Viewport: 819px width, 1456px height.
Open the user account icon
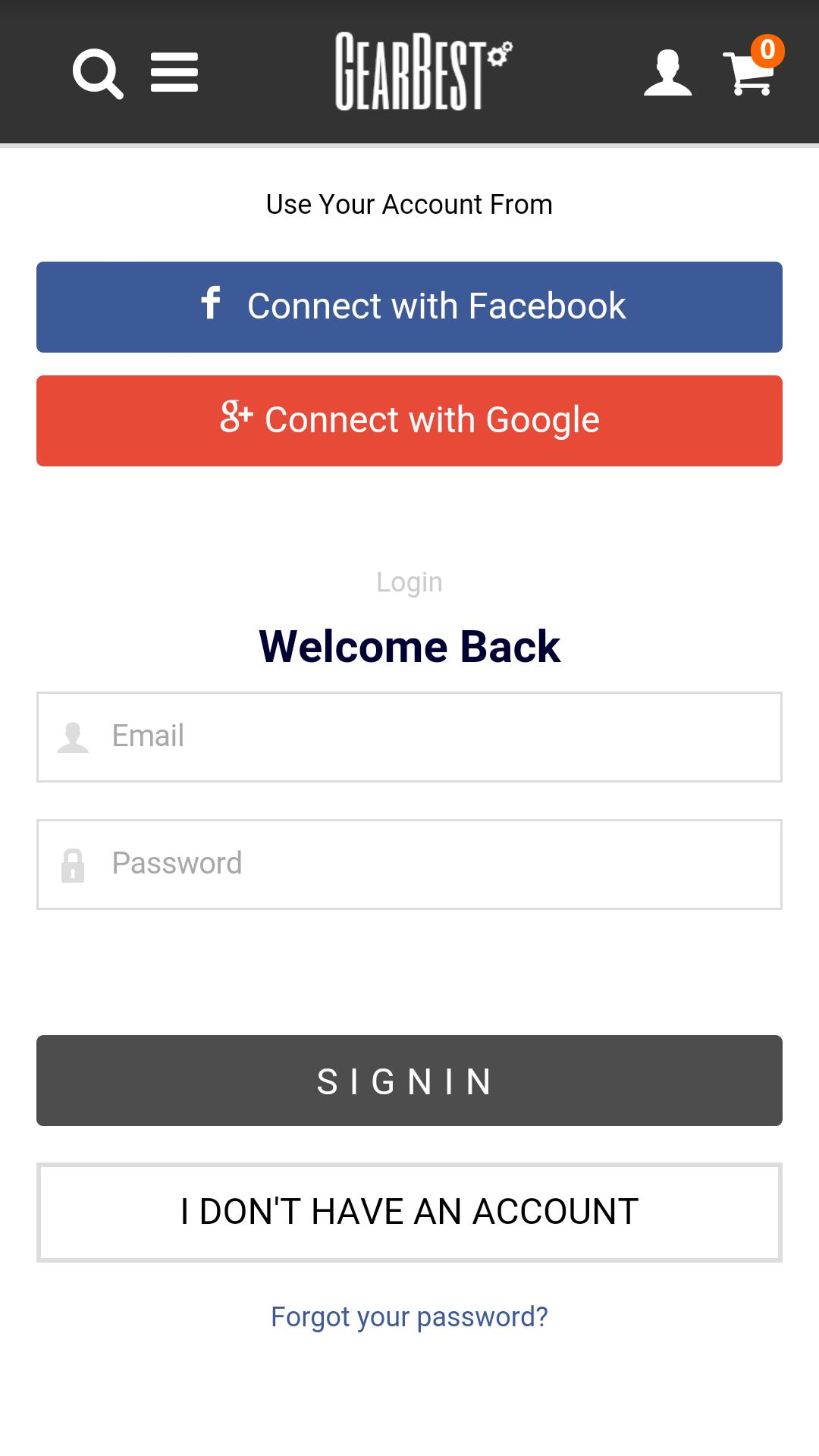click(667, 73)
